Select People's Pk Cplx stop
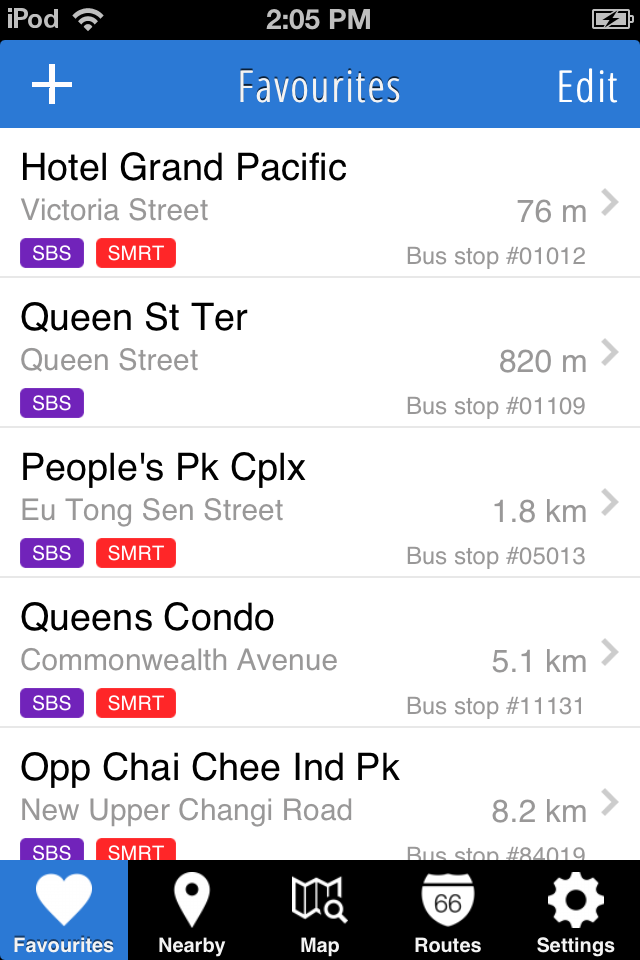640x960 pixels. pyautogui.click(x=320, y=503)
